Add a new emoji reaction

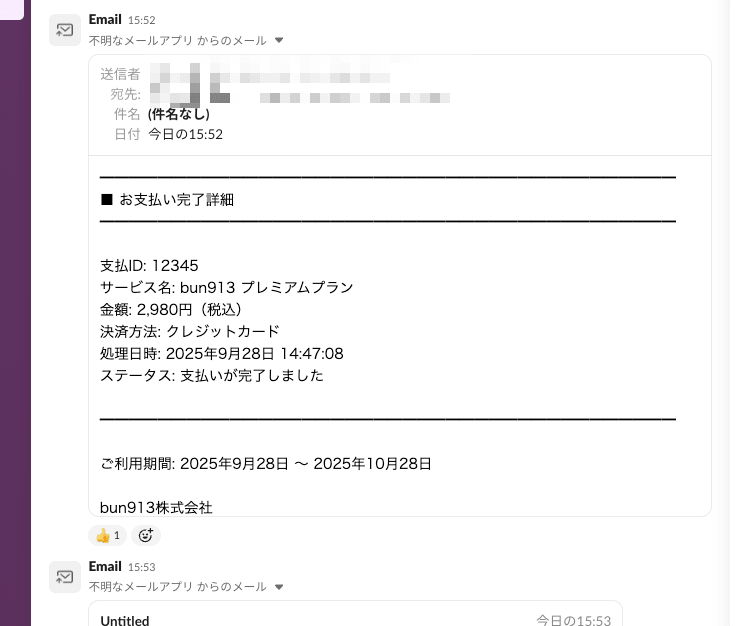[x=145, y=535]
